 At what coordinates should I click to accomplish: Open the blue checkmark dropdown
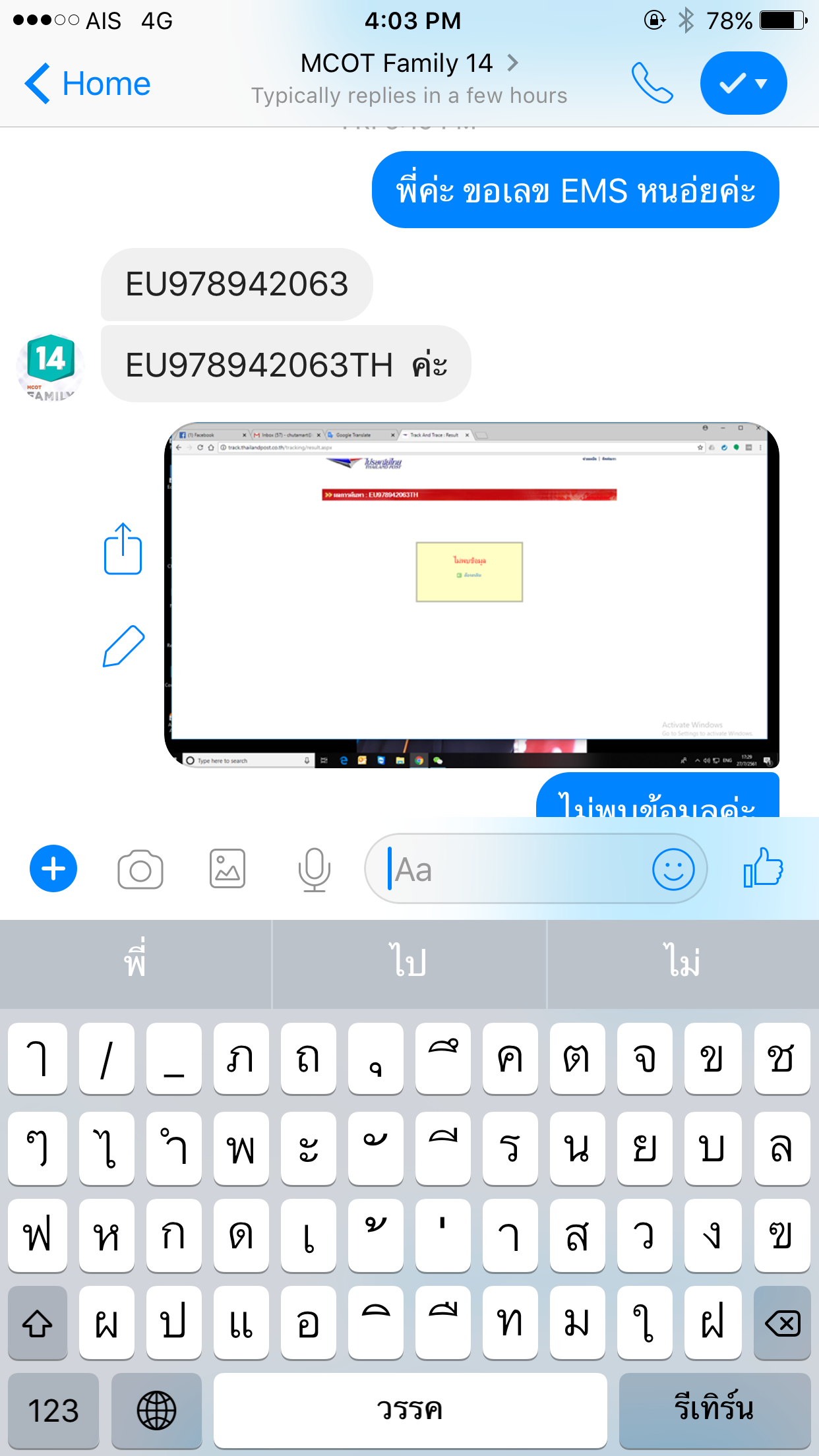[743, 84]
